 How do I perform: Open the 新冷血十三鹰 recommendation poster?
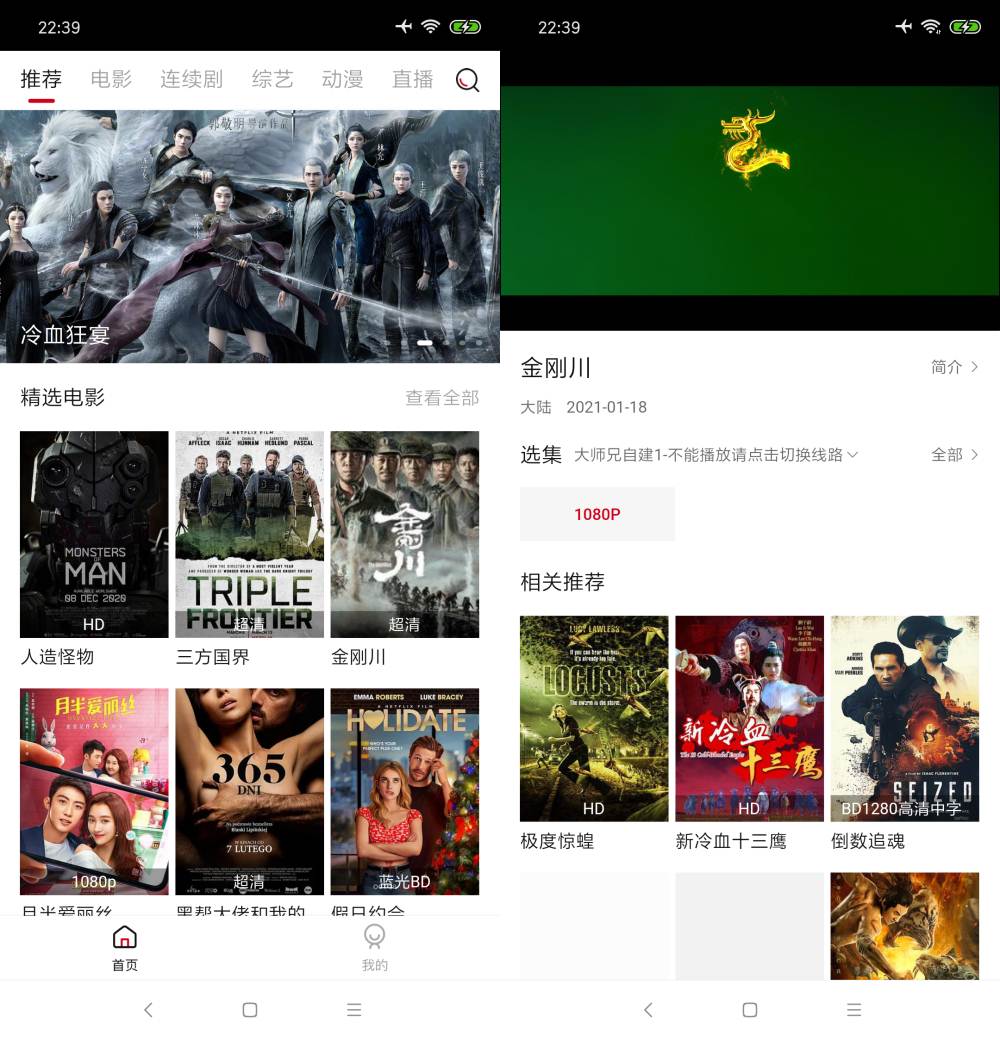(749, 718)
